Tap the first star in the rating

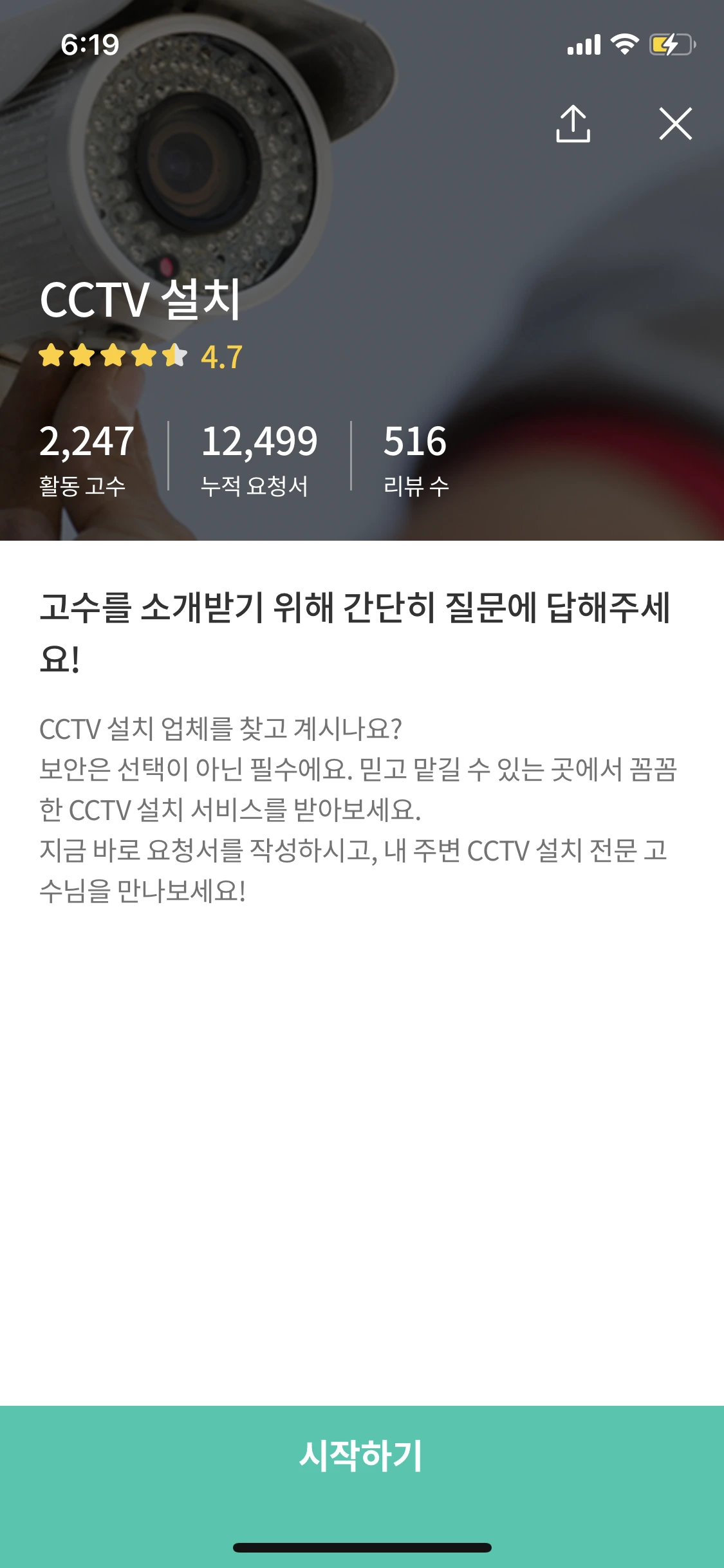tap(51, 356)
